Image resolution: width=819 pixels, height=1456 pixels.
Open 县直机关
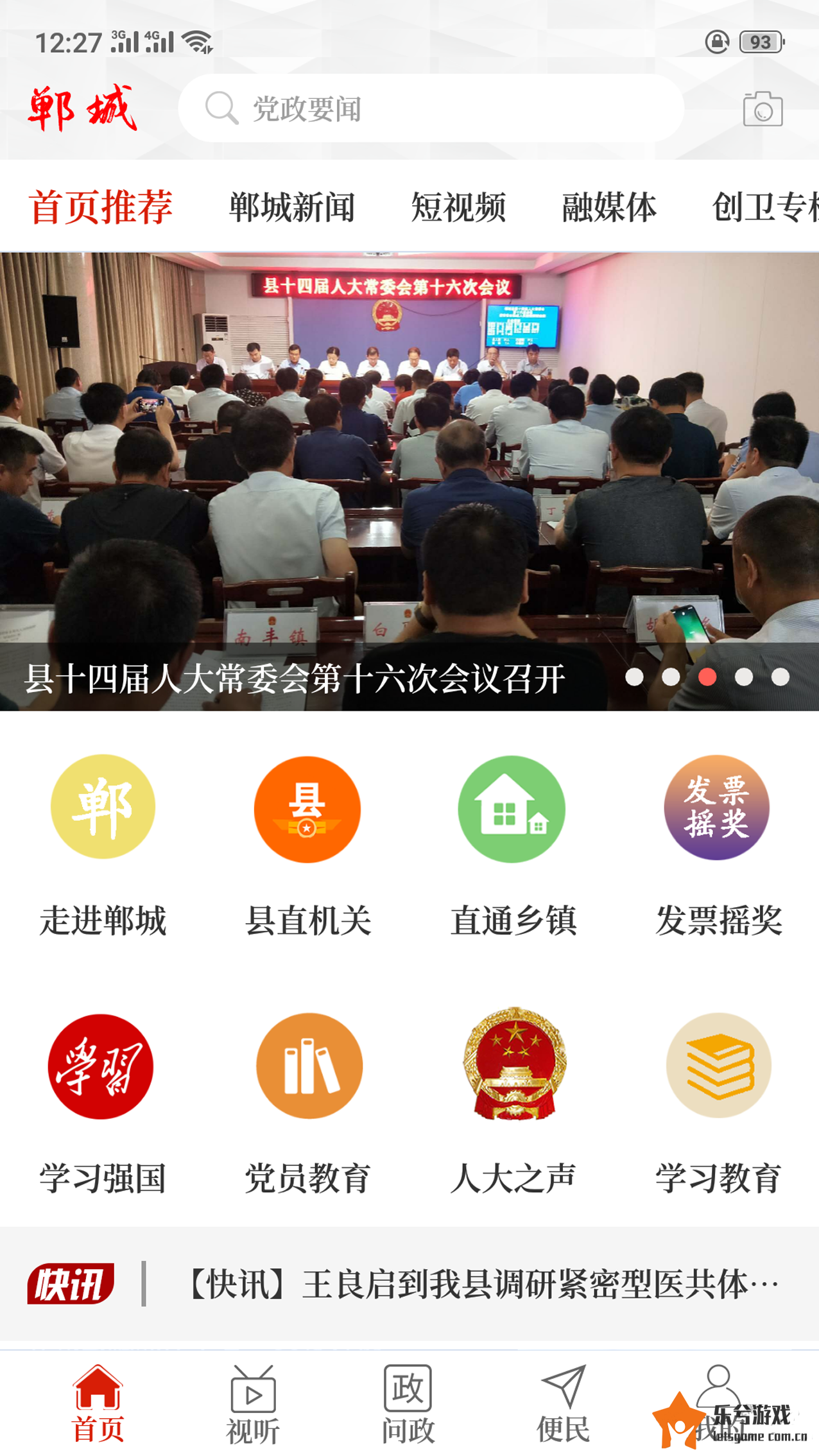tap(307, 841)
